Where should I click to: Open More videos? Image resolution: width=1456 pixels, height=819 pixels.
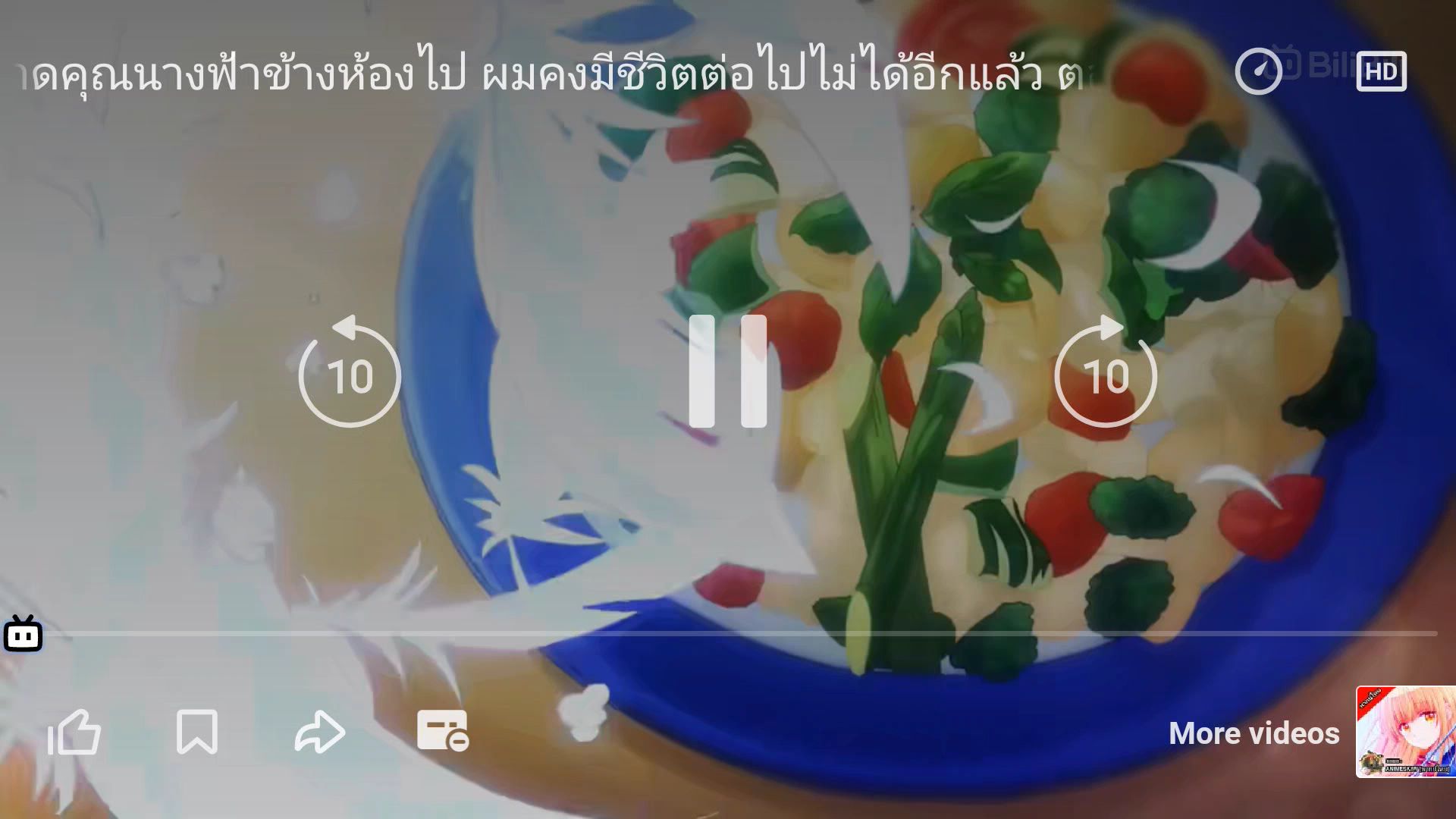(1254, 733)
